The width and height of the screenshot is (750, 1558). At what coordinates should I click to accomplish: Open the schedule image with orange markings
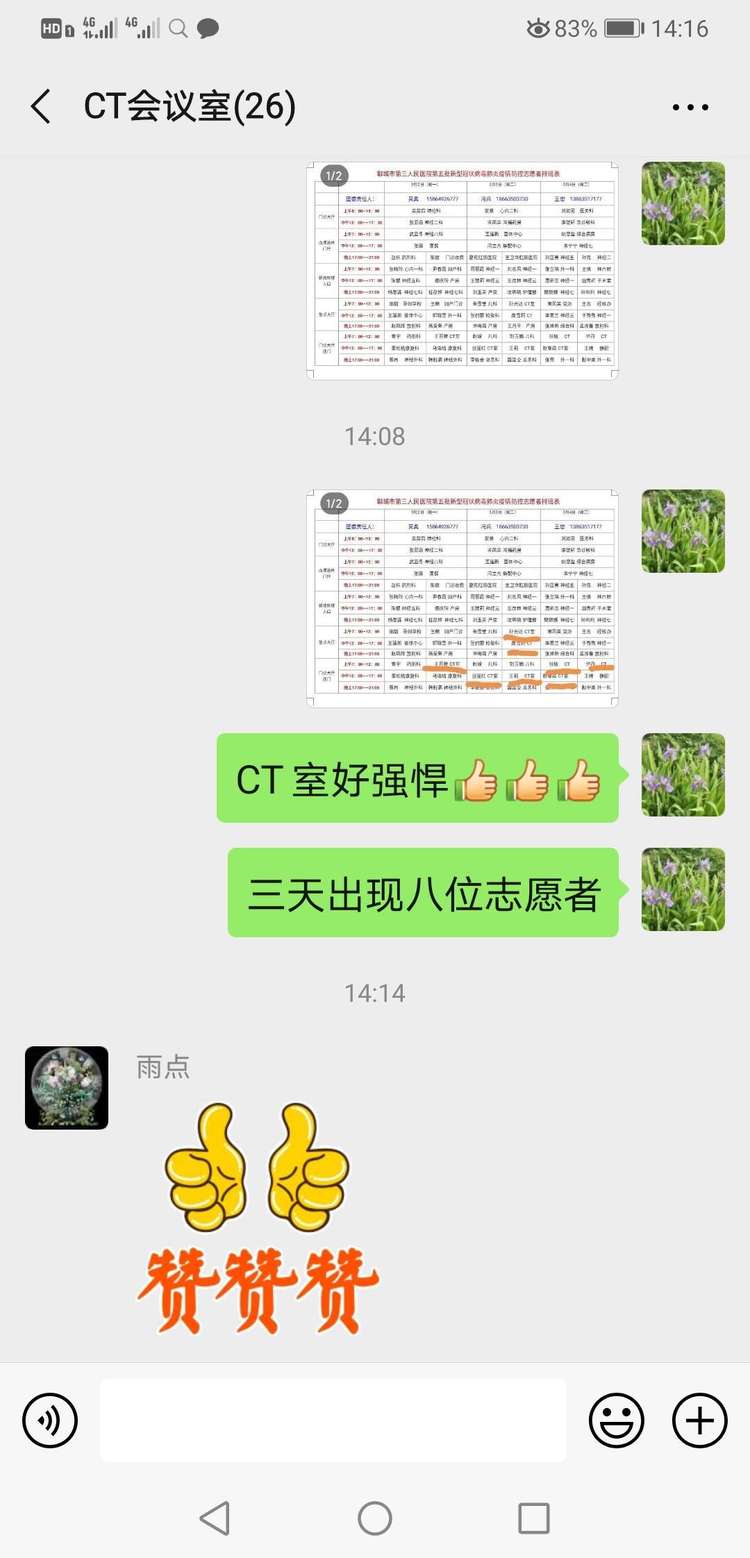tap(463, 598)
